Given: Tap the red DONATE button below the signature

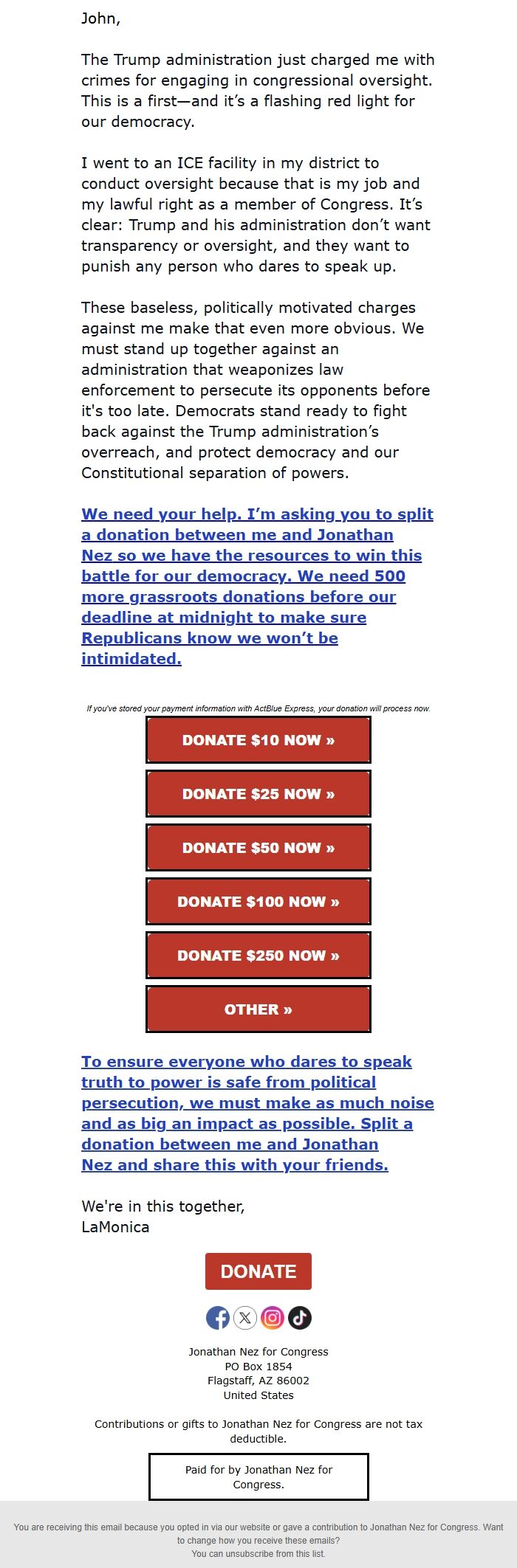Looking at the screenshot, I should tap(258, 1271).
